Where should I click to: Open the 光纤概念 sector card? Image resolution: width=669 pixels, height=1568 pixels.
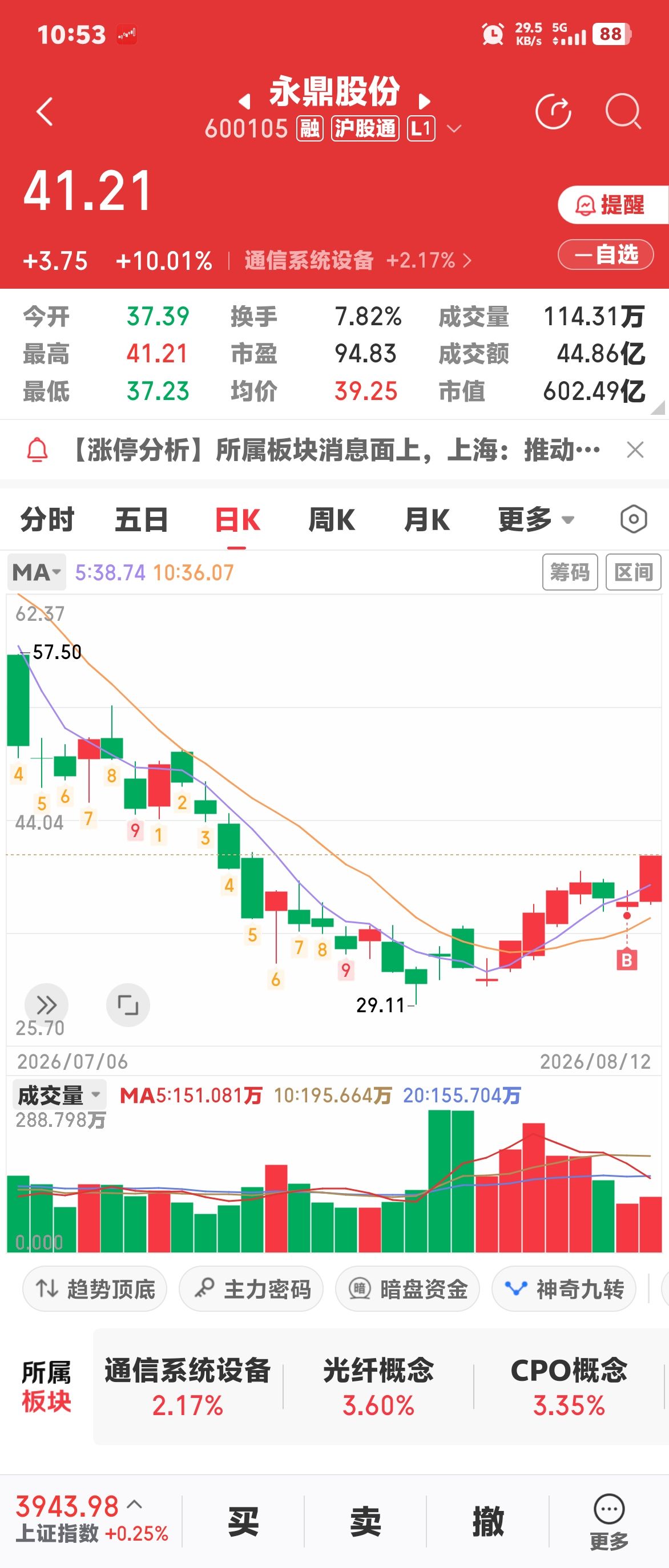click(378, 1387)
